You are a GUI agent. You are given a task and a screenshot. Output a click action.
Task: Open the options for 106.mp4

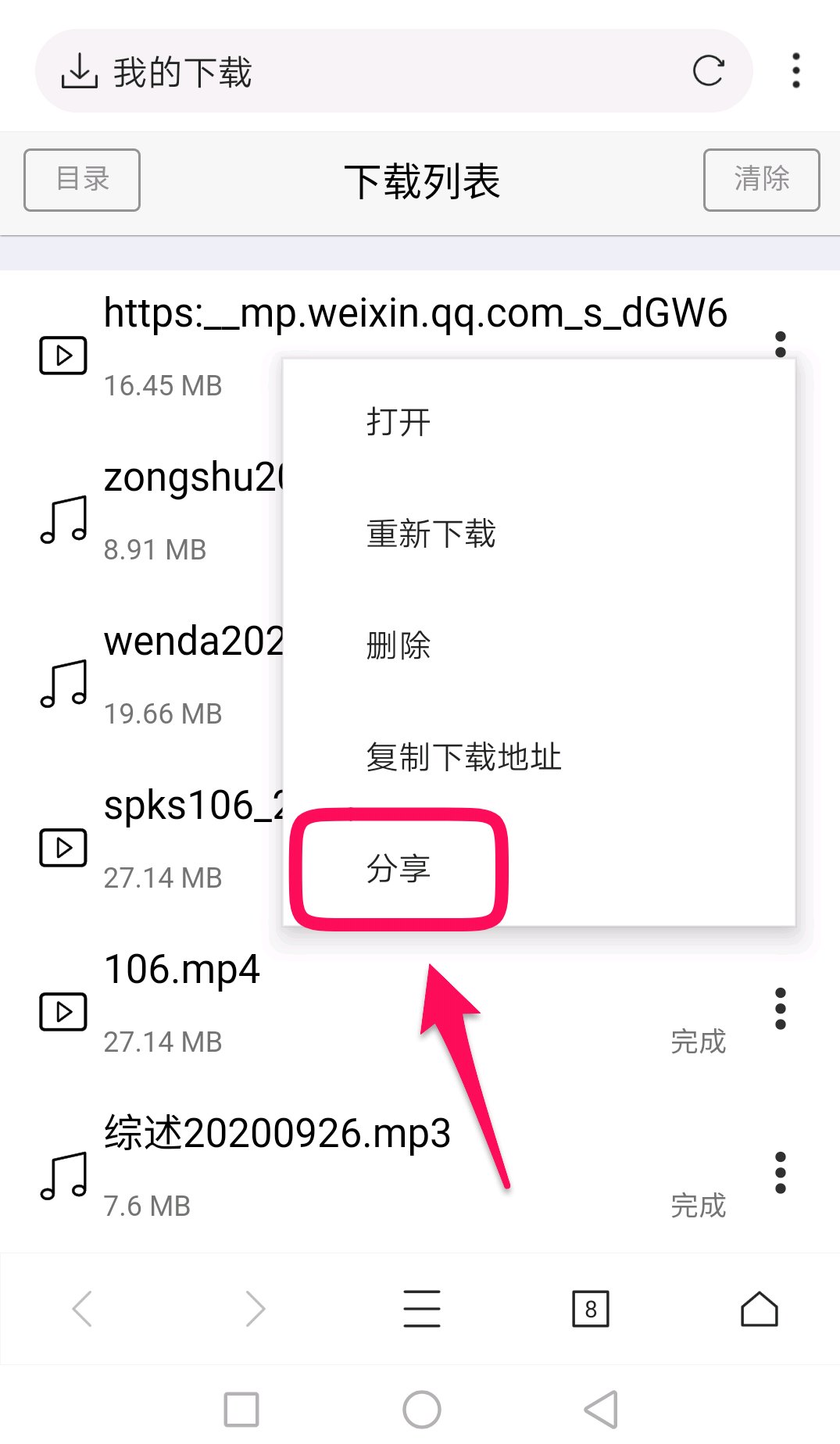pyautogui.click(x=780, y=1009)
